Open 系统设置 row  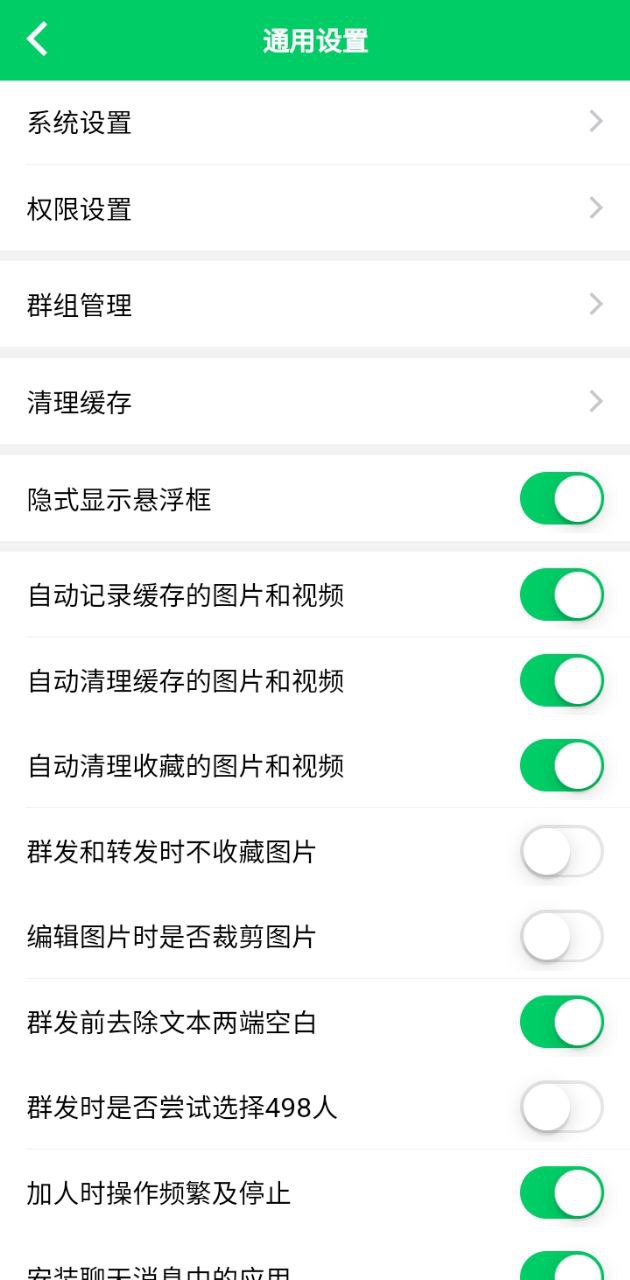coord(315,123)
